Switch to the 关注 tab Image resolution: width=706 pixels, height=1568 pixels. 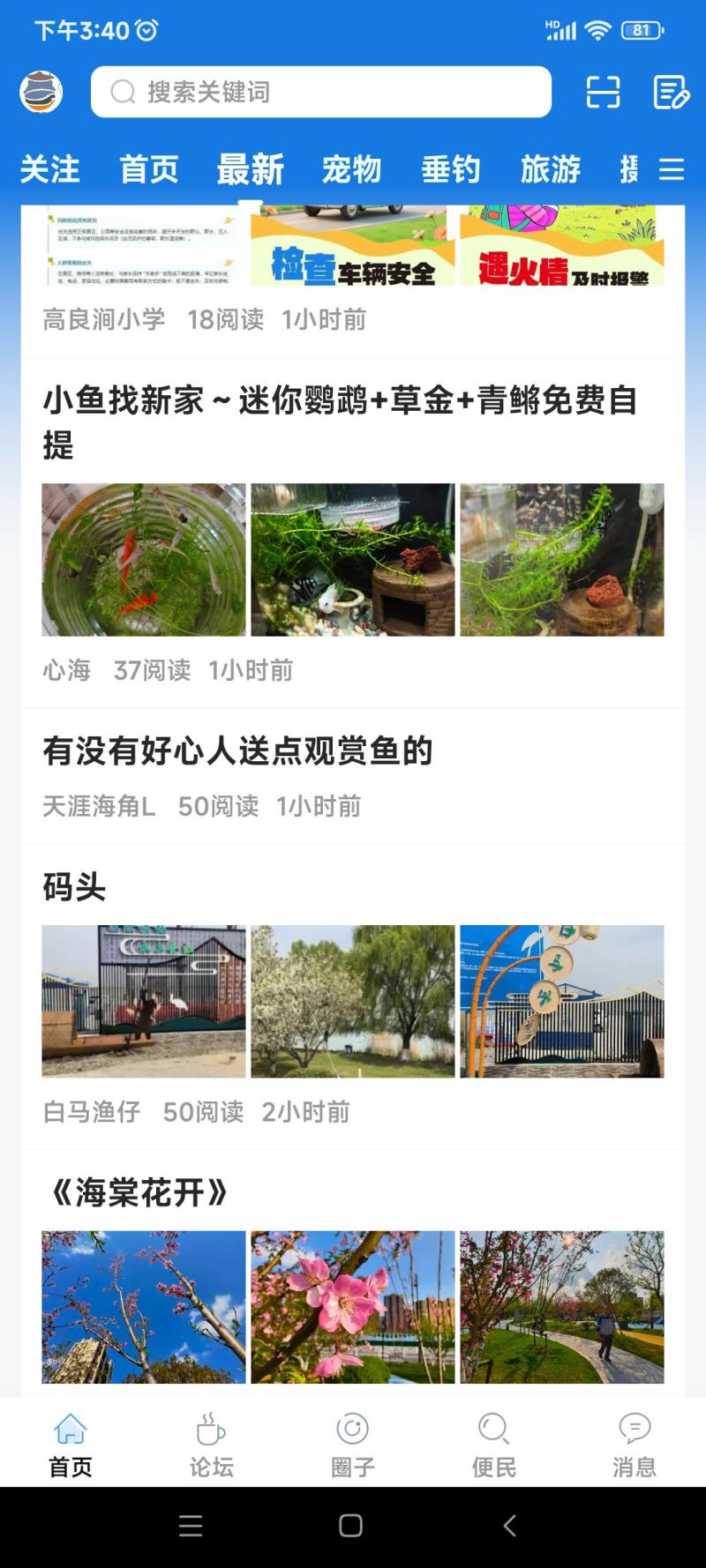[50, 168]
